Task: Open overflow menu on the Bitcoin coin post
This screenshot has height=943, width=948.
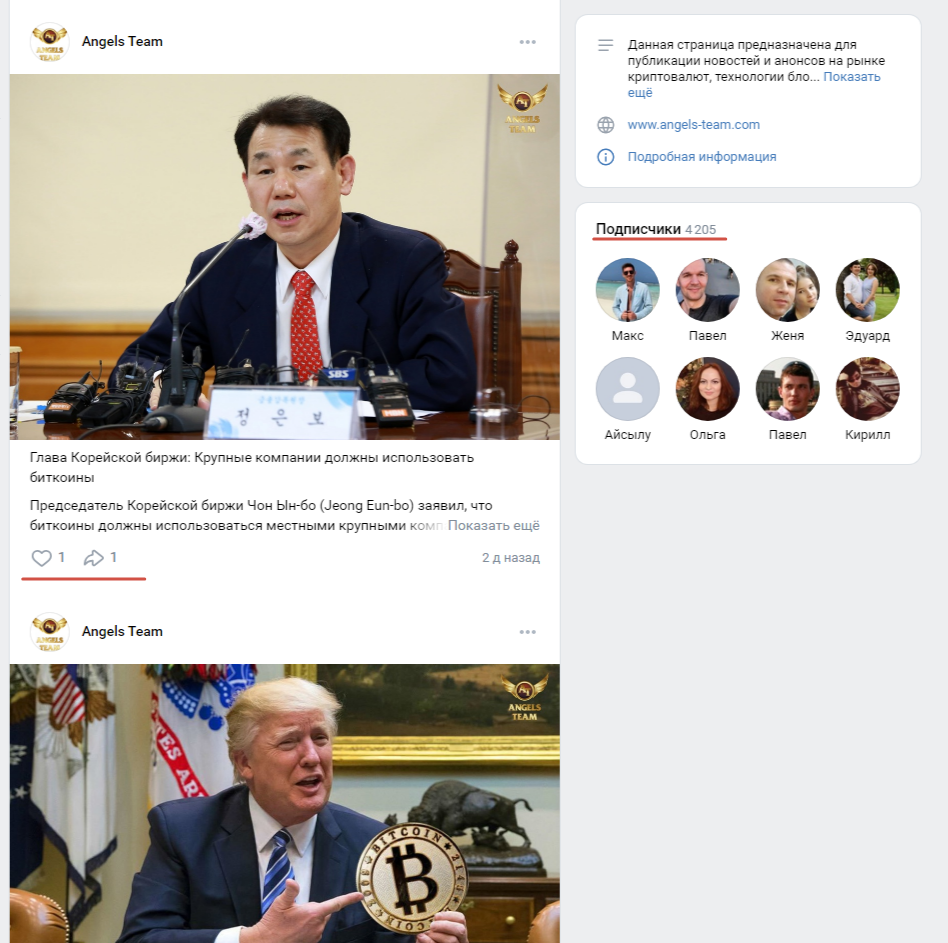Action: pos(528,632)
